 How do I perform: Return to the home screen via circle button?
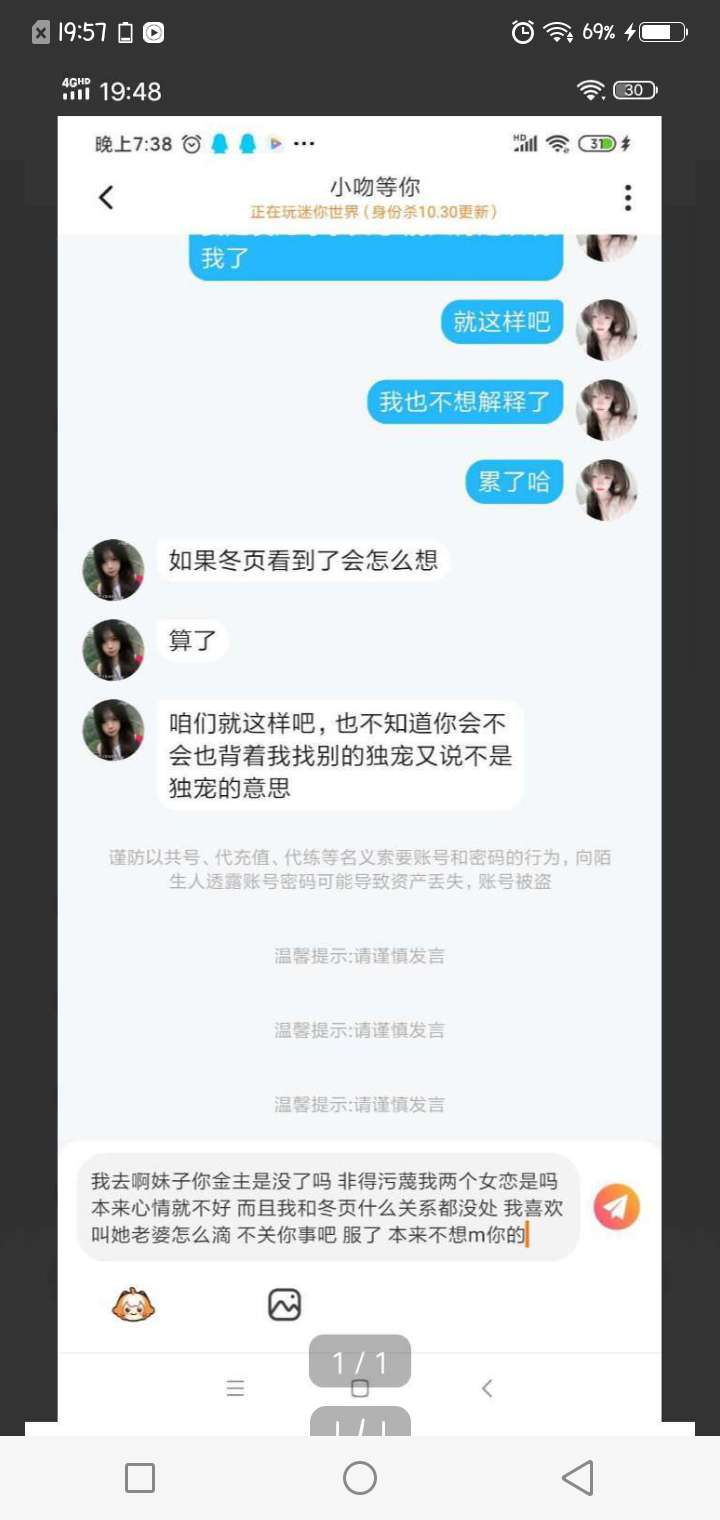tap(360, 1477)
